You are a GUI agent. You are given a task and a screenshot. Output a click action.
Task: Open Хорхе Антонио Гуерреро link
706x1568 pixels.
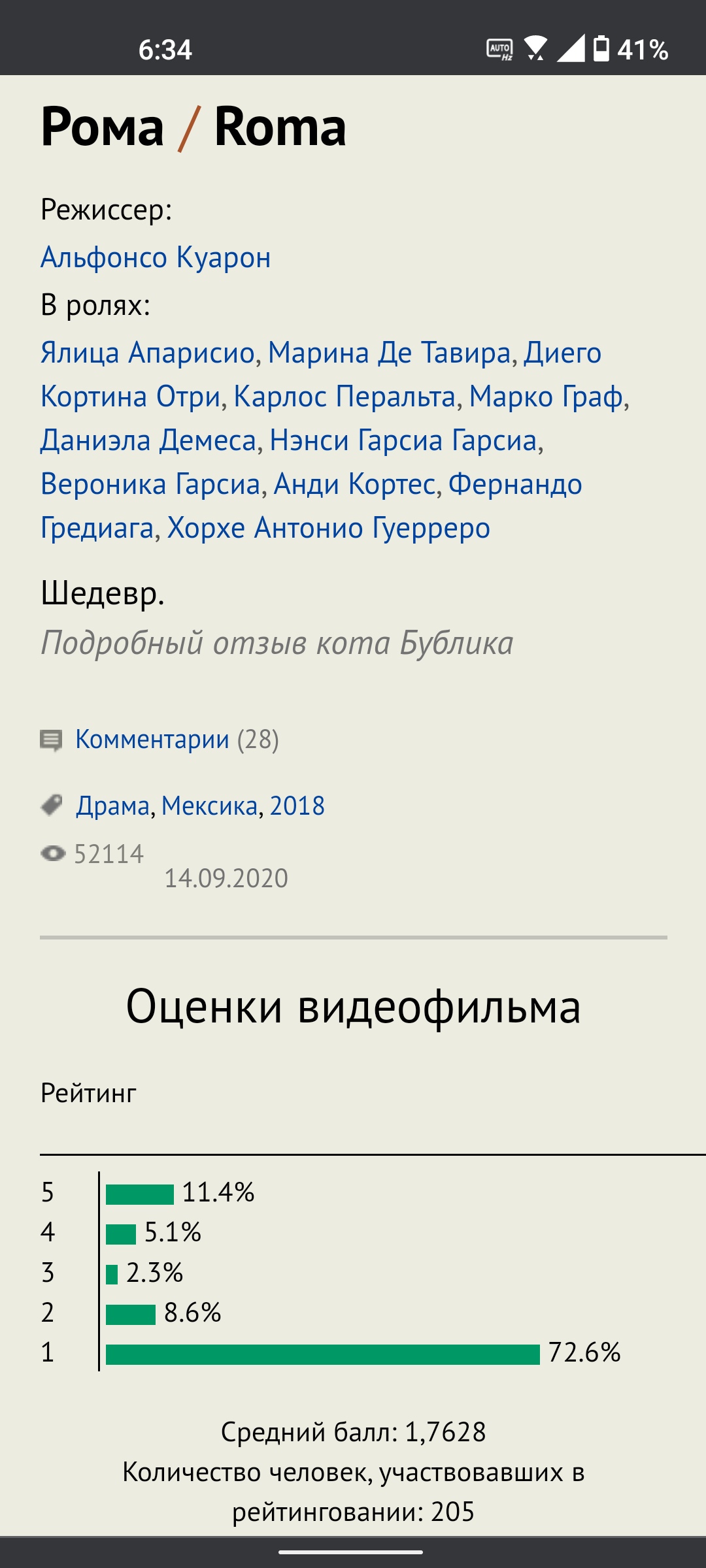328,528
